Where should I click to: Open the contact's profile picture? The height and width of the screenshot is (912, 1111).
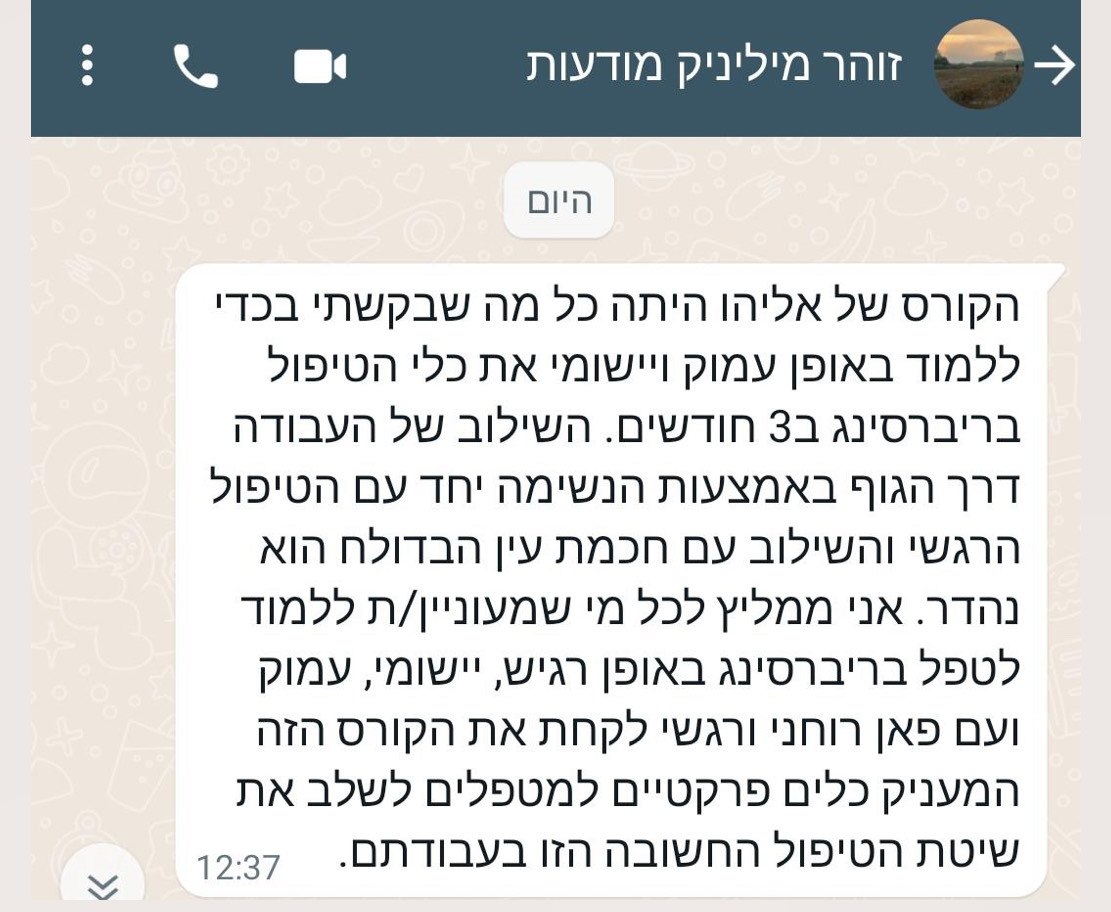pyautogui.click(x=979, y=66)
